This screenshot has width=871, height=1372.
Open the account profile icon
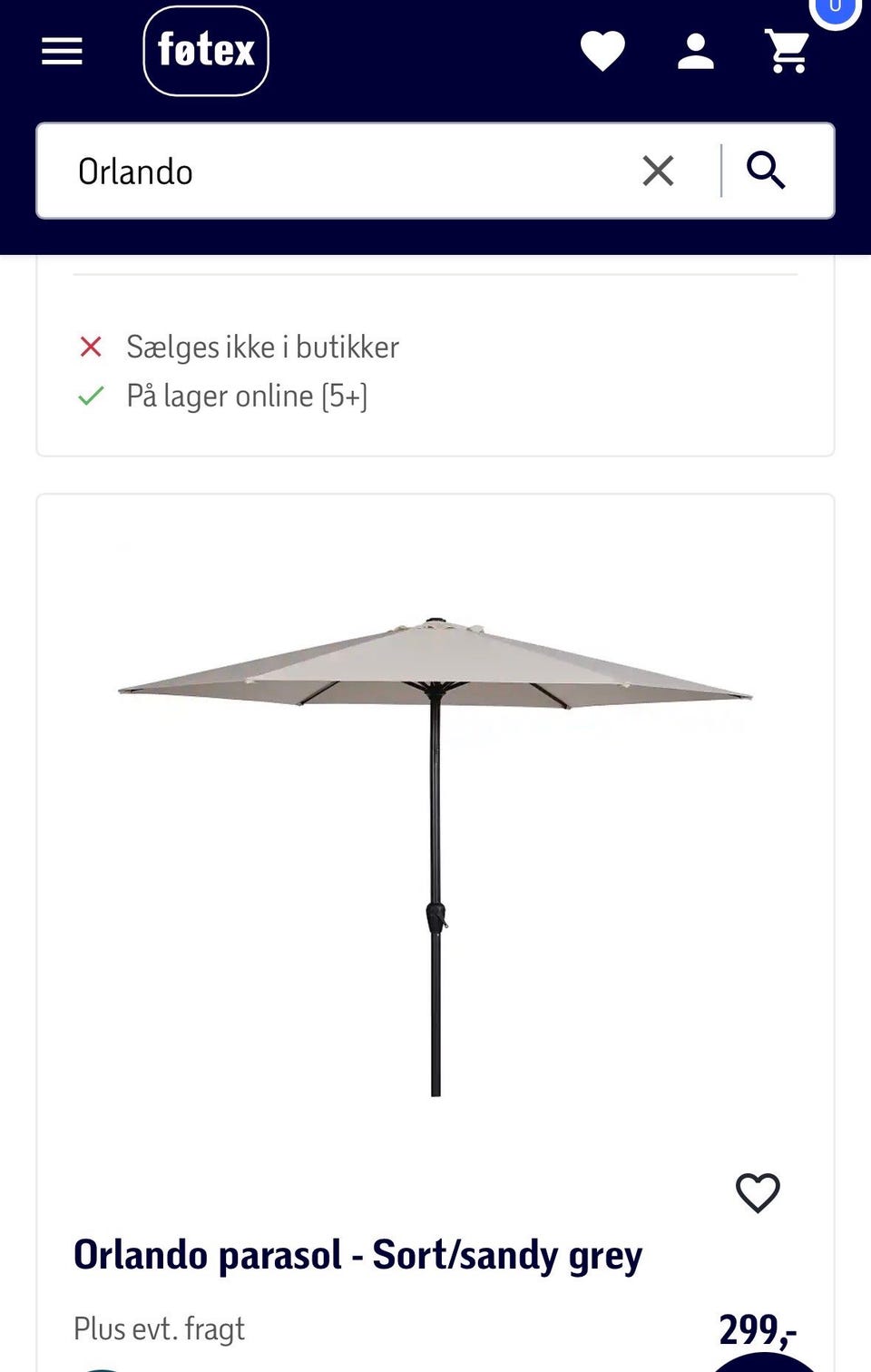pos(694,52)
